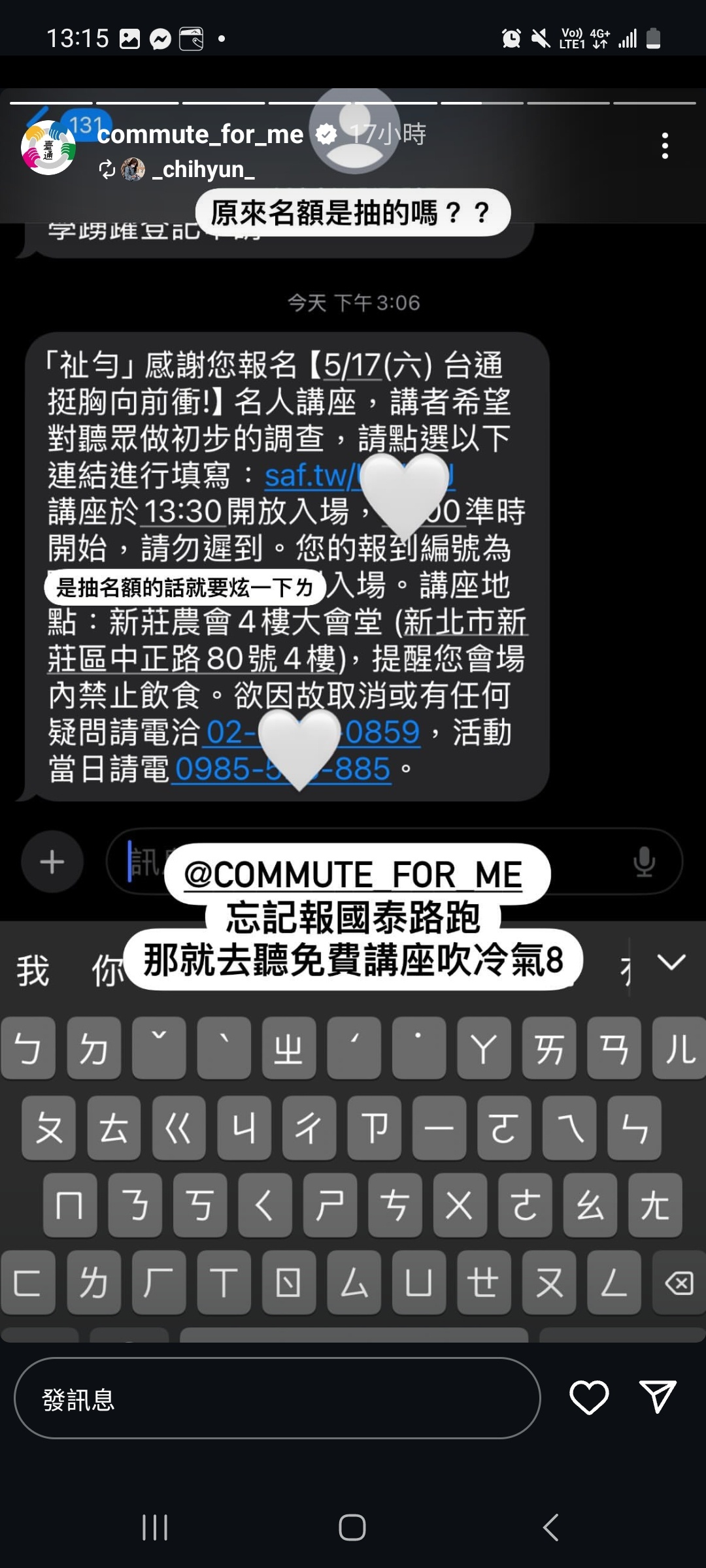Open the story's three-dot overflow menu
This screenshot has width=706, height=1568.
point(665,146)
